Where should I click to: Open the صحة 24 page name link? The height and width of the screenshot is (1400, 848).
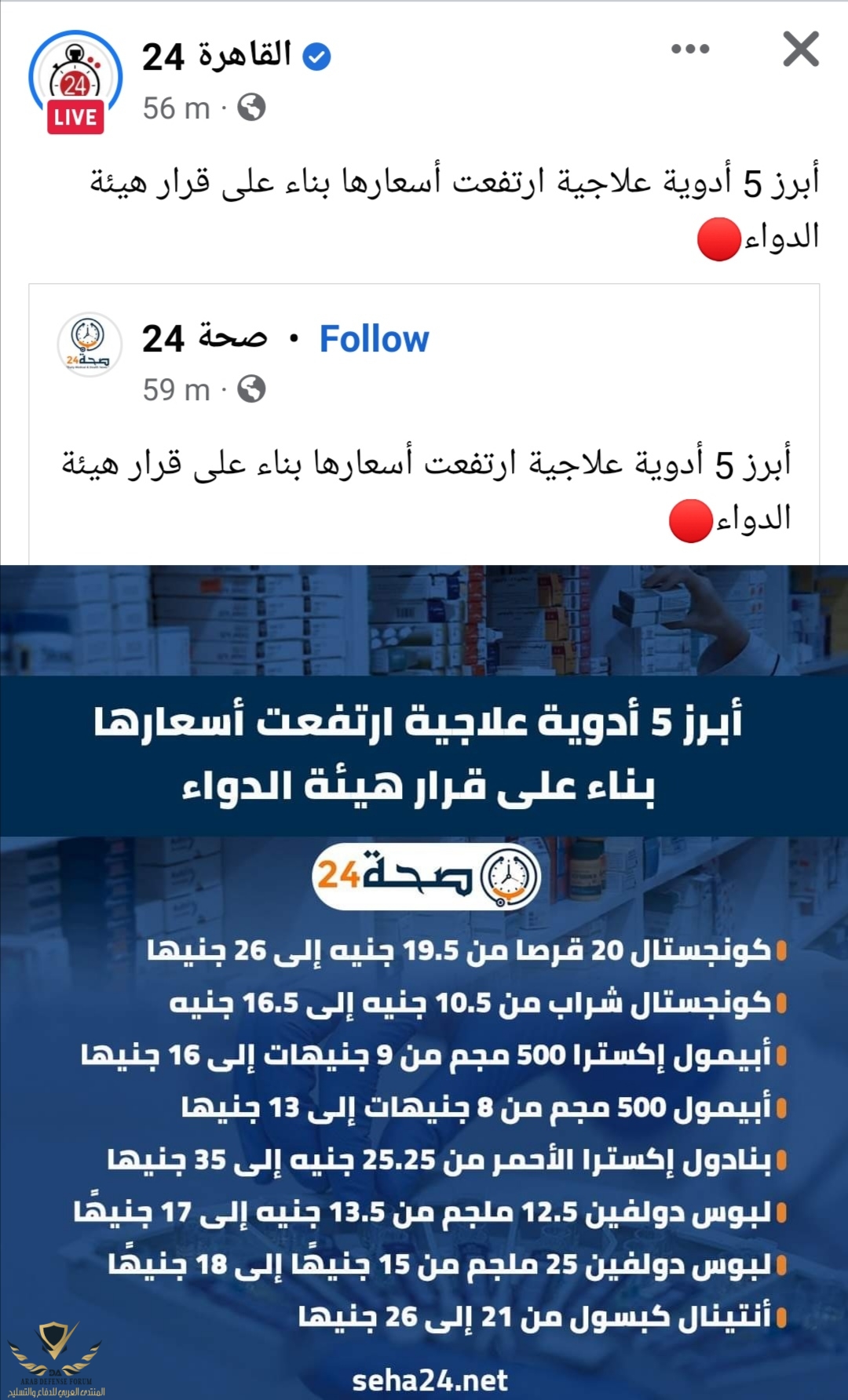click(205, 339)
